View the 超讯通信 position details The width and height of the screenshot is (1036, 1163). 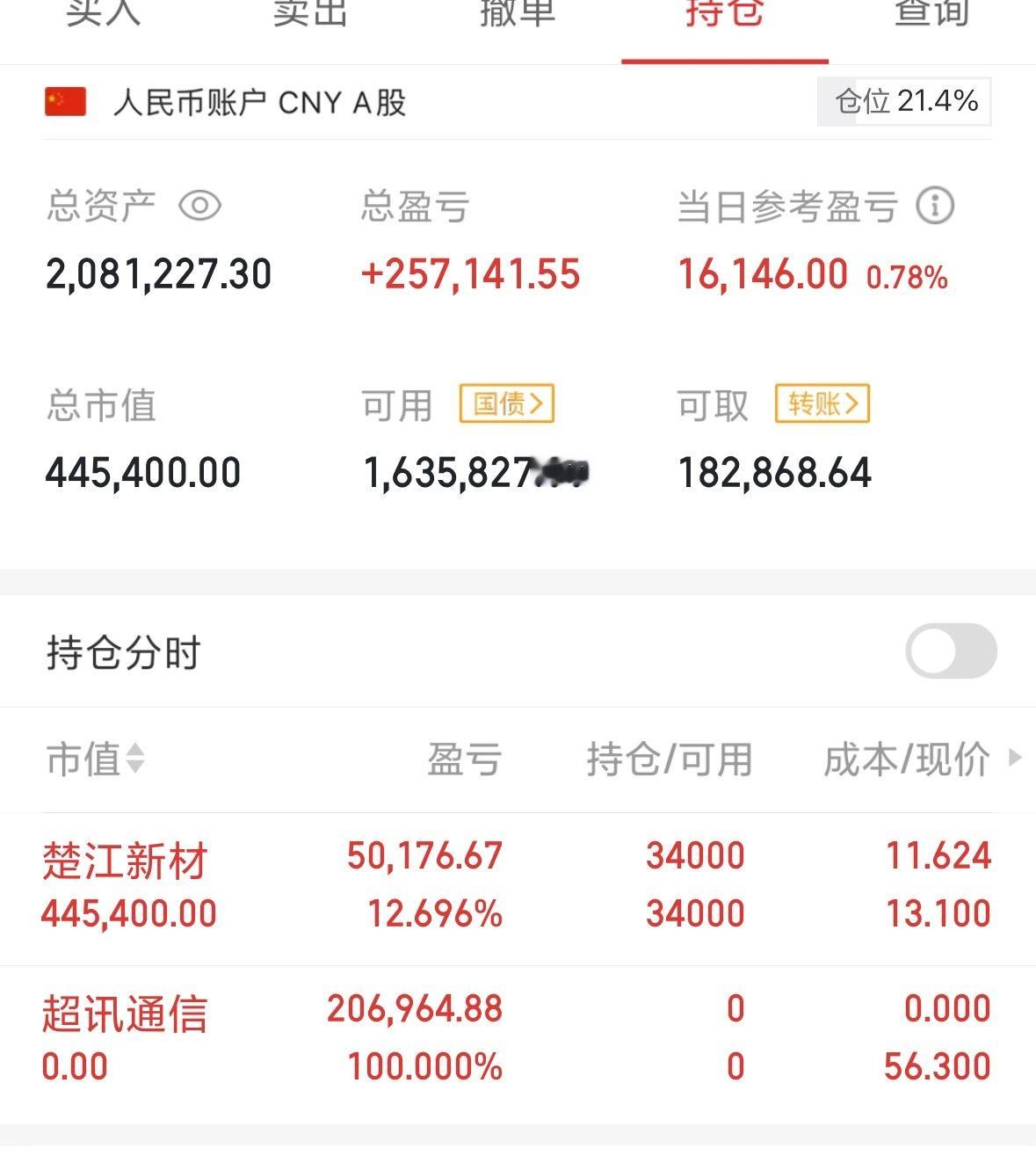125,1014
